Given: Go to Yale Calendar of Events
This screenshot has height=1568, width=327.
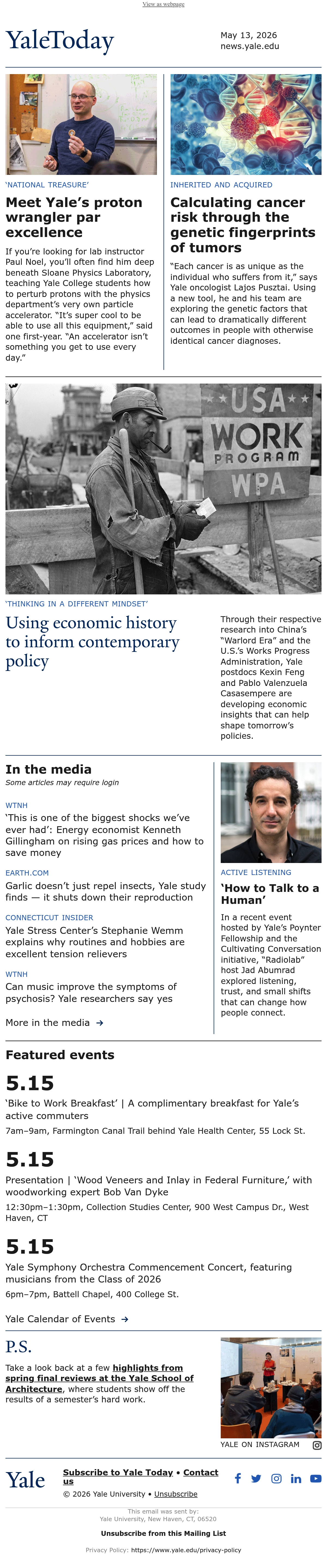Looking at the screenshot, I should point(67,1319).
